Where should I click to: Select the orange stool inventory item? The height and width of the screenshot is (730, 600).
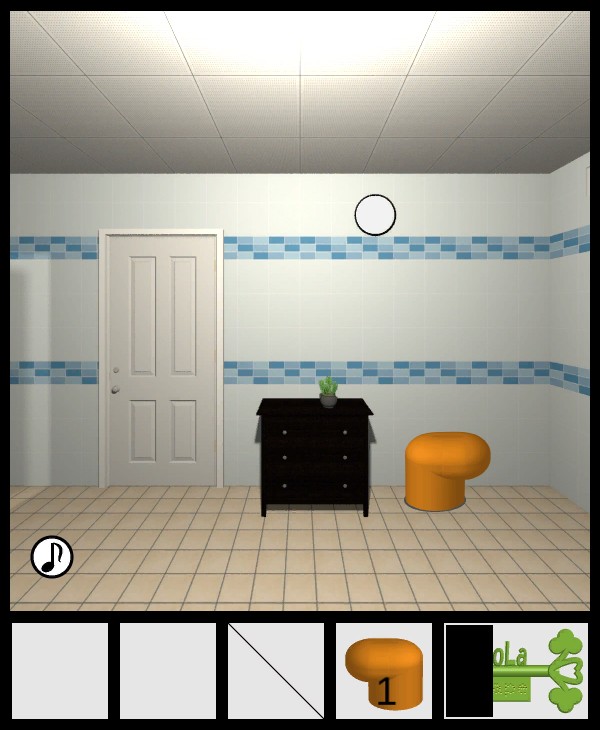coord(384,671)
